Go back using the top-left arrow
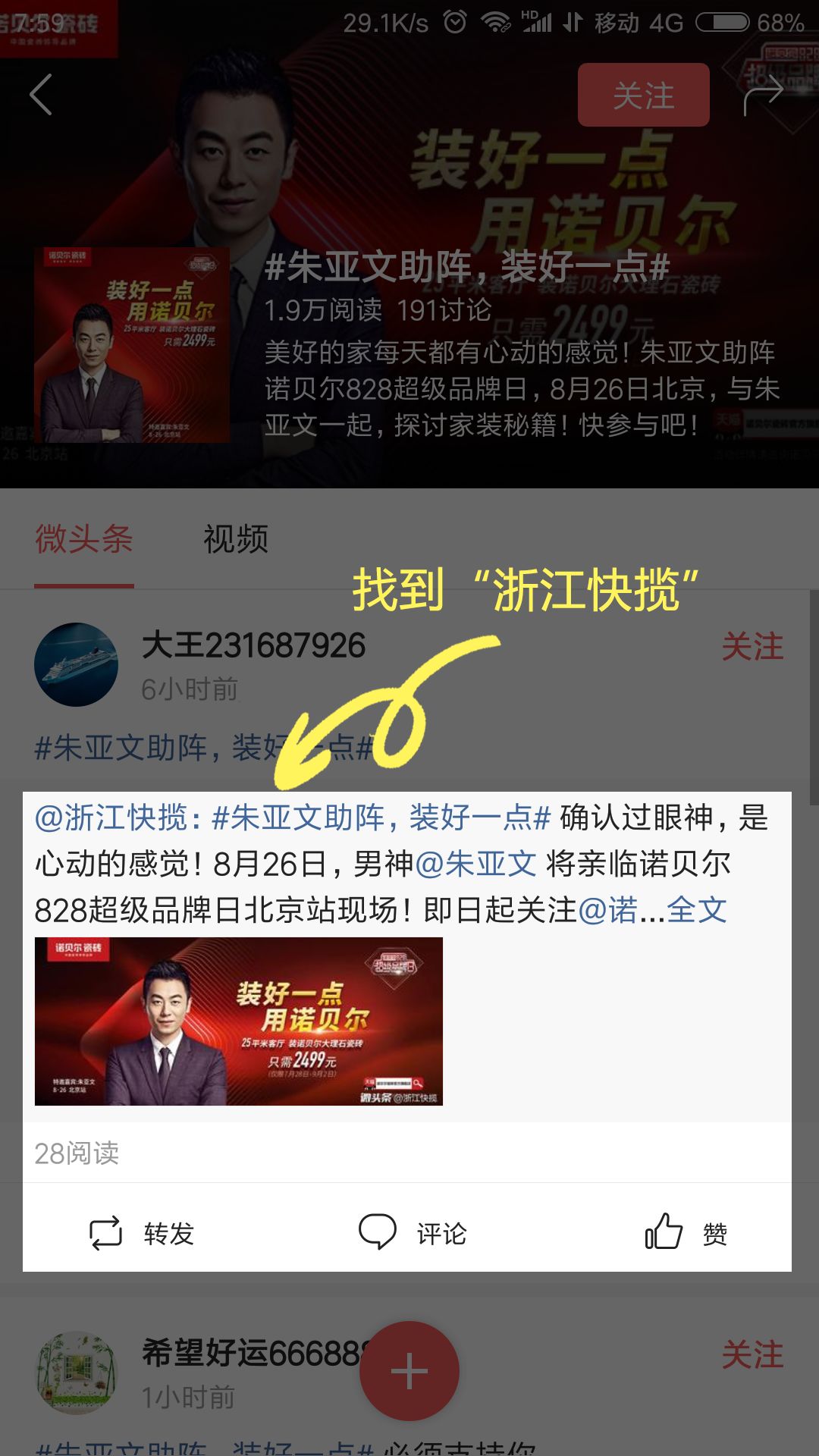819x1456 pixels. coord(41,95)
